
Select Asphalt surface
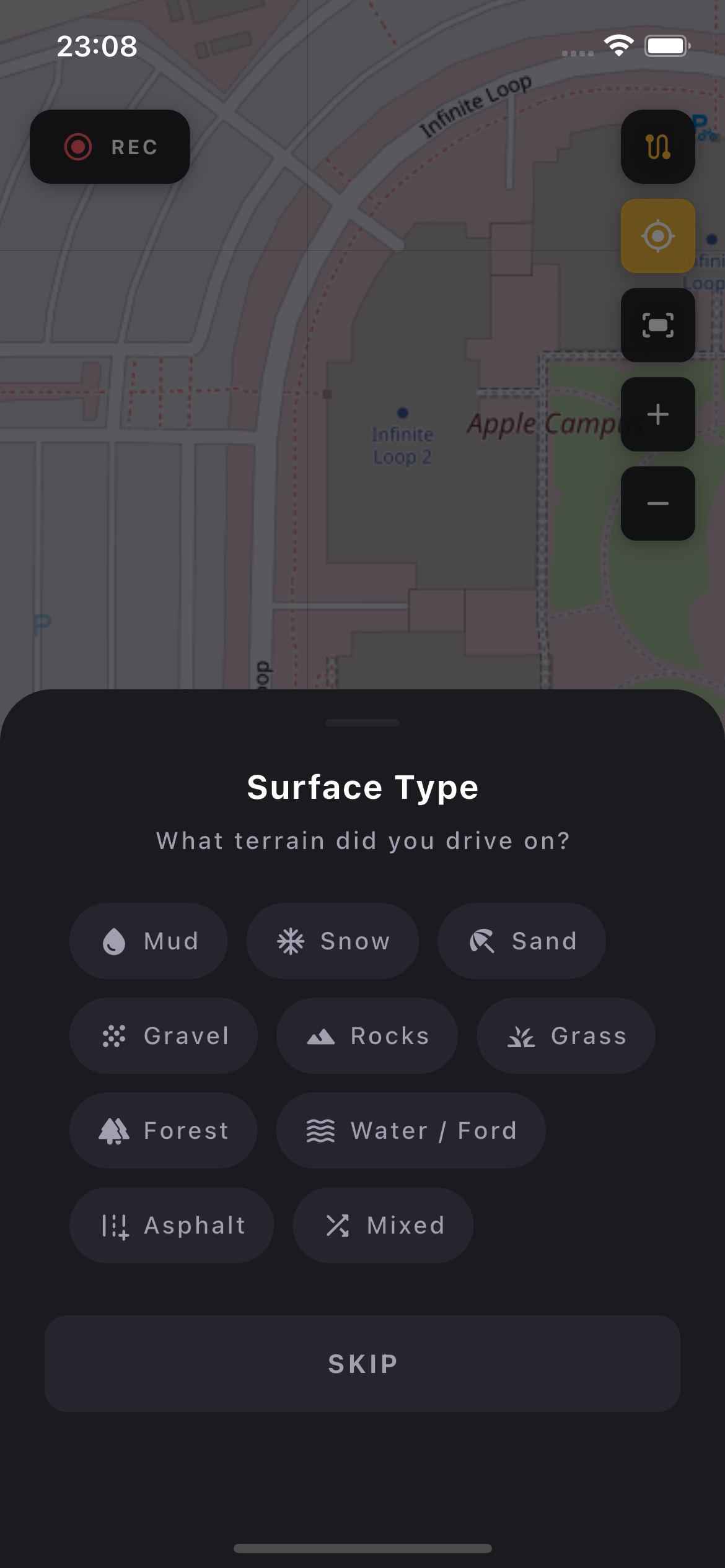[x=172, y=1224]
